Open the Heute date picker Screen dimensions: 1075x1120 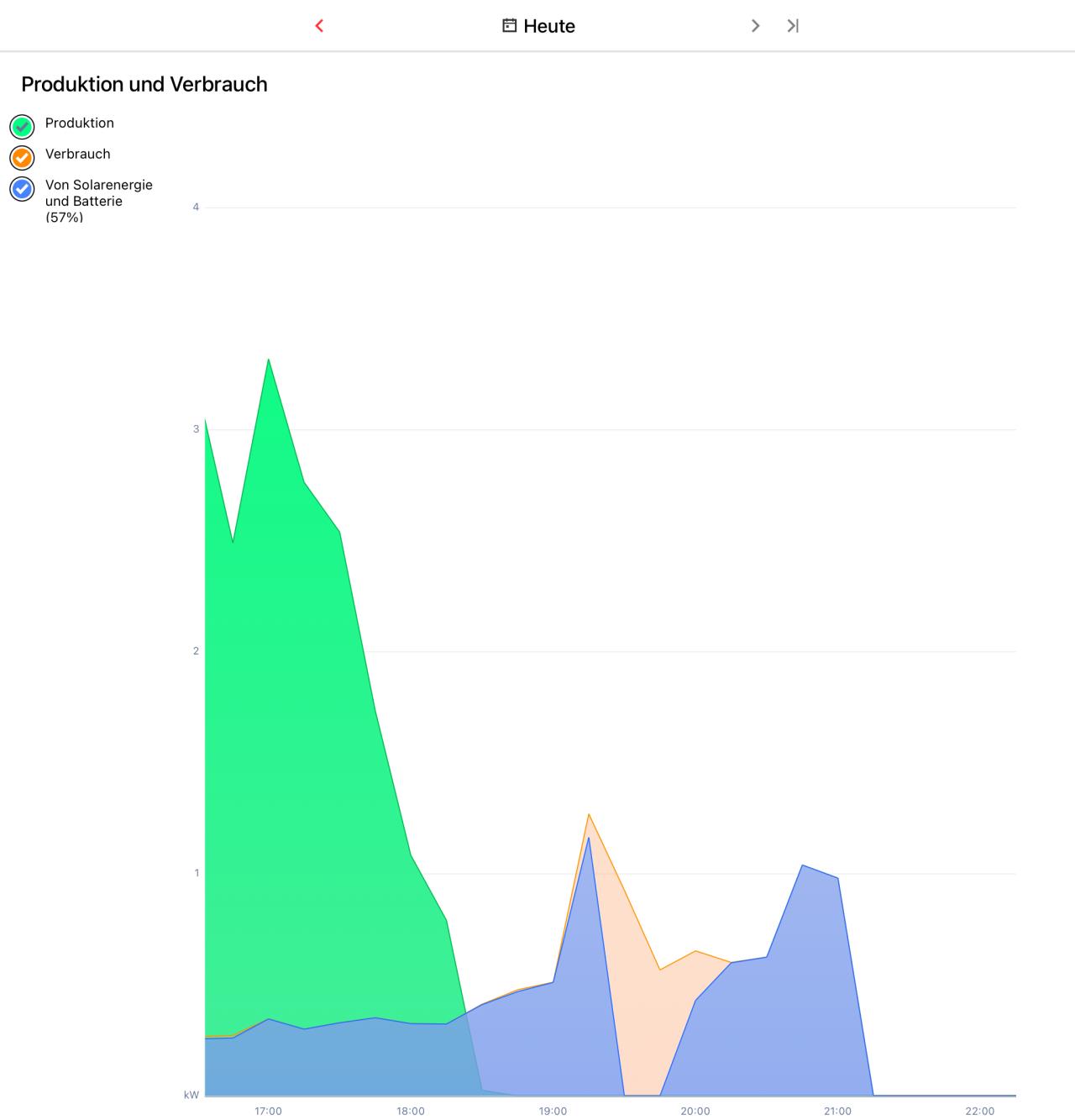[x=538, y=26]
